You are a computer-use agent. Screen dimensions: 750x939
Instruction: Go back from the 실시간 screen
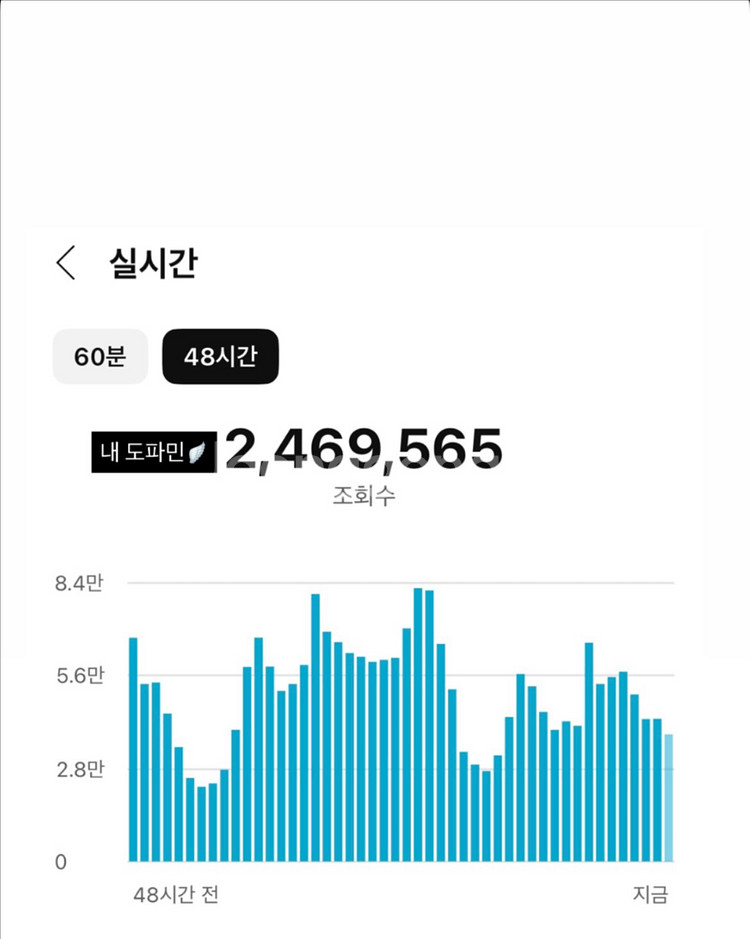66,262
